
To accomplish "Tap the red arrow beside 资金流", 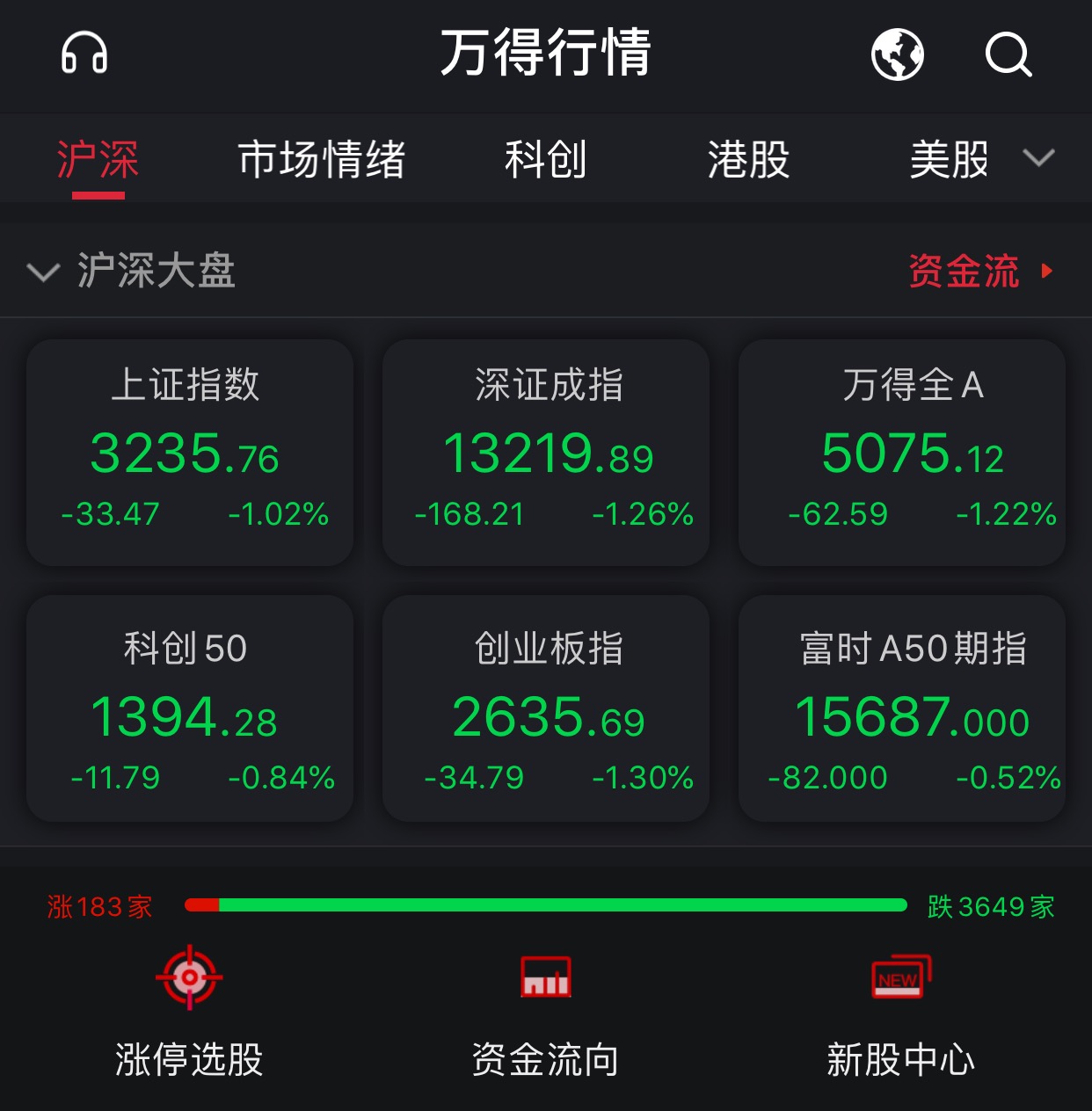I will pos(1046,272).
